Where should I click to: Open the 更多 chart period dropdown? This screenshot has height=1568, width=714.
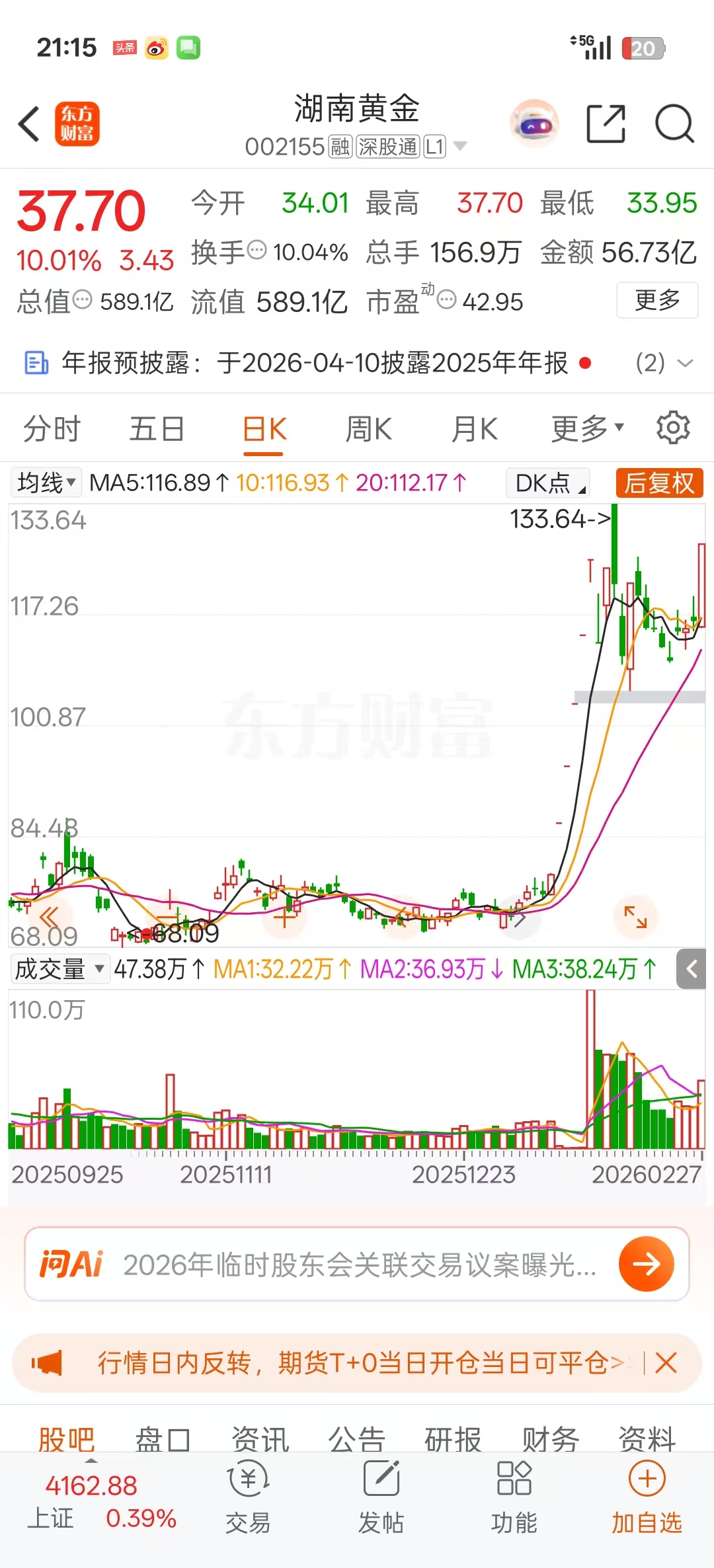click(587, 429)
